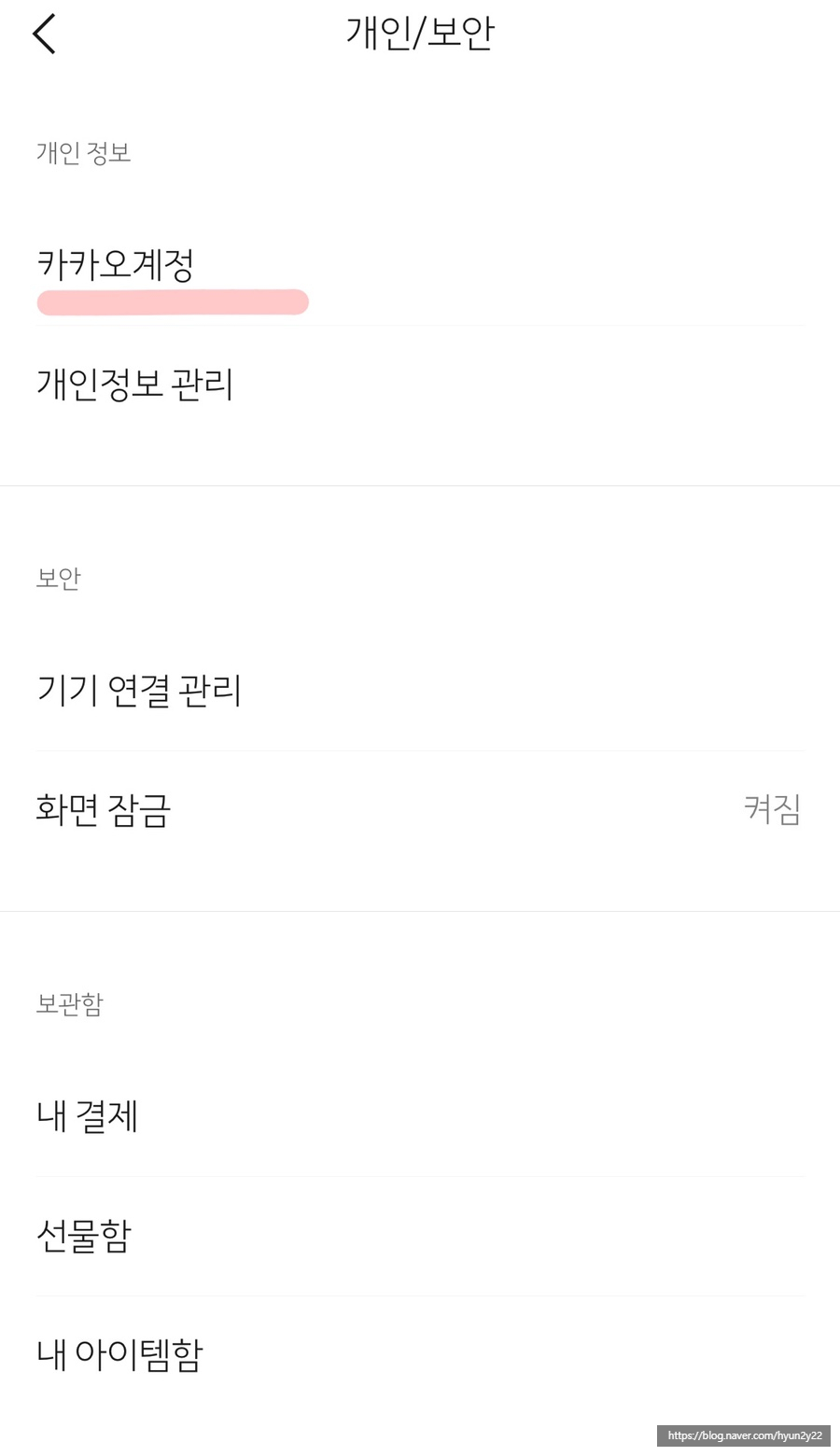Open 개인정보 관리 privacy management
The width and height of the screenshot is (840, 1456).
[135, 385]
